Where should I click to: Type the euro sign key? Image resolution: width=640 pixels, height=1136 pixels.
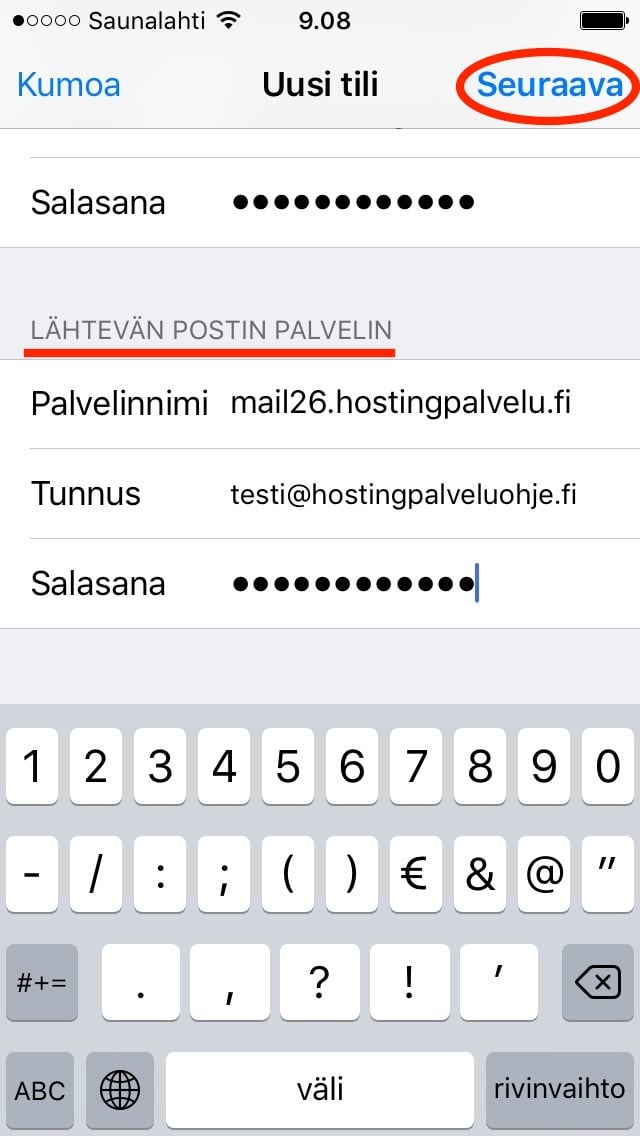[416, 875]
